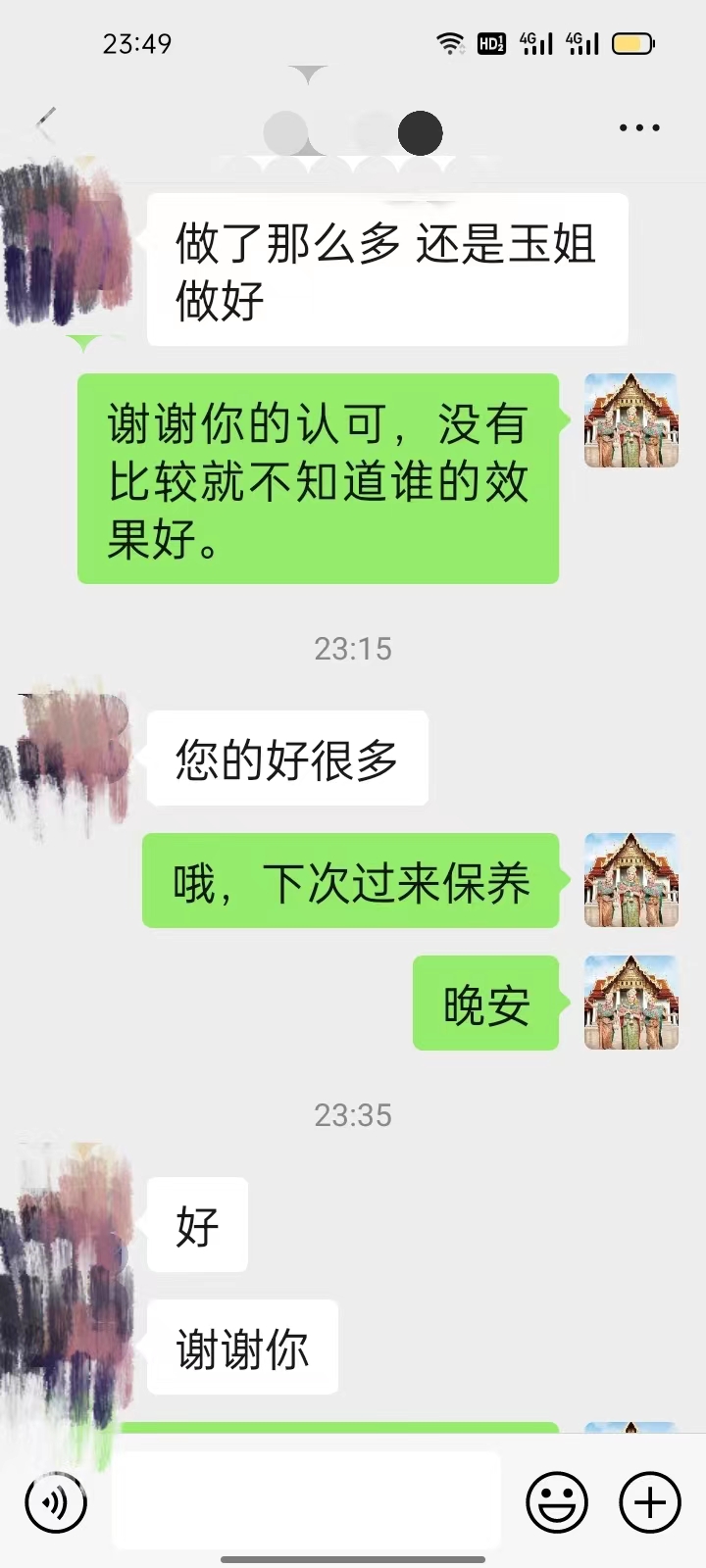Open contact's avatar beside 做了那么多 message
Image resolution: width=706 pixels, height=1568 pixels.
(69, 245)
